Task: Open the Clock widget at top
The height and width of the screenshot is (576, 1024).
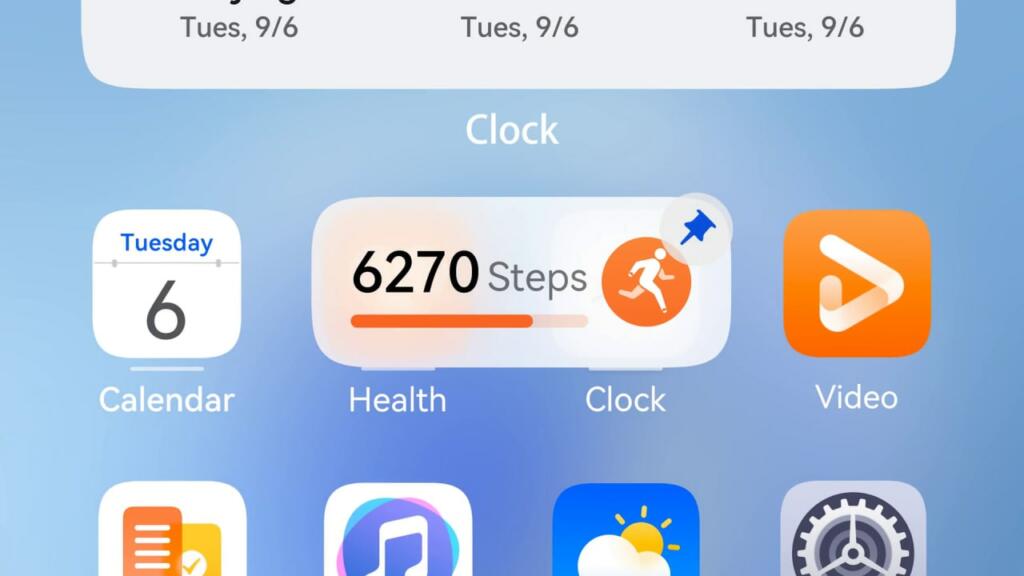Action: pos(512,40)
